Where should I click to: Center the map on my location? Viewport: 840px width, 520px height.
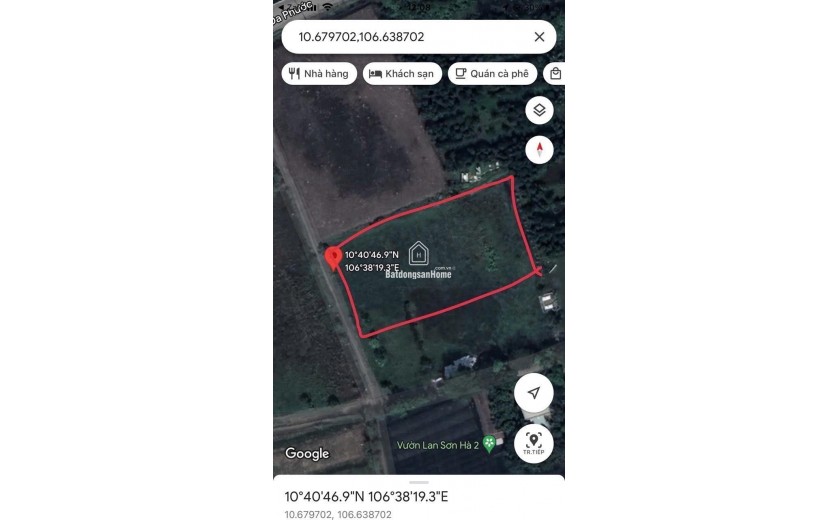[533, 393]
